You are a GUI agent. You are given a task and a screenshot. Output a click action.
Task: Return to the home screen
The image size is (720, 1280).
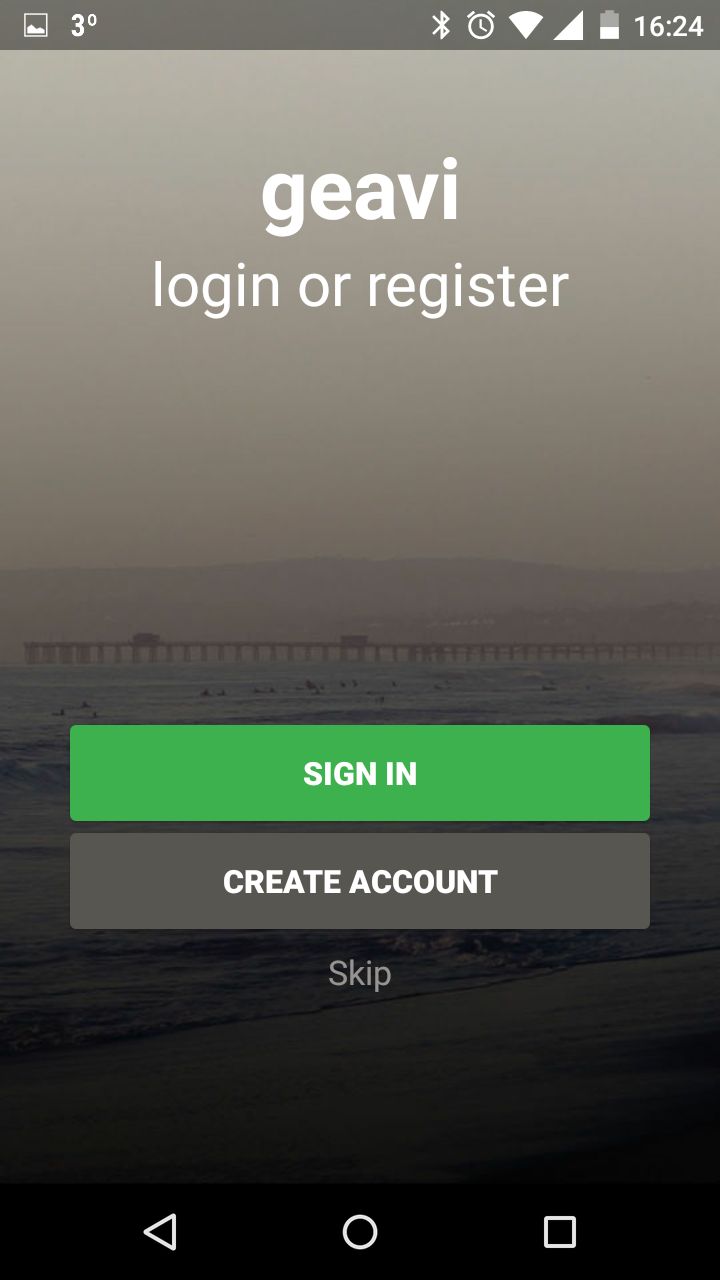pyautogui.click(x=360, y=1232)
